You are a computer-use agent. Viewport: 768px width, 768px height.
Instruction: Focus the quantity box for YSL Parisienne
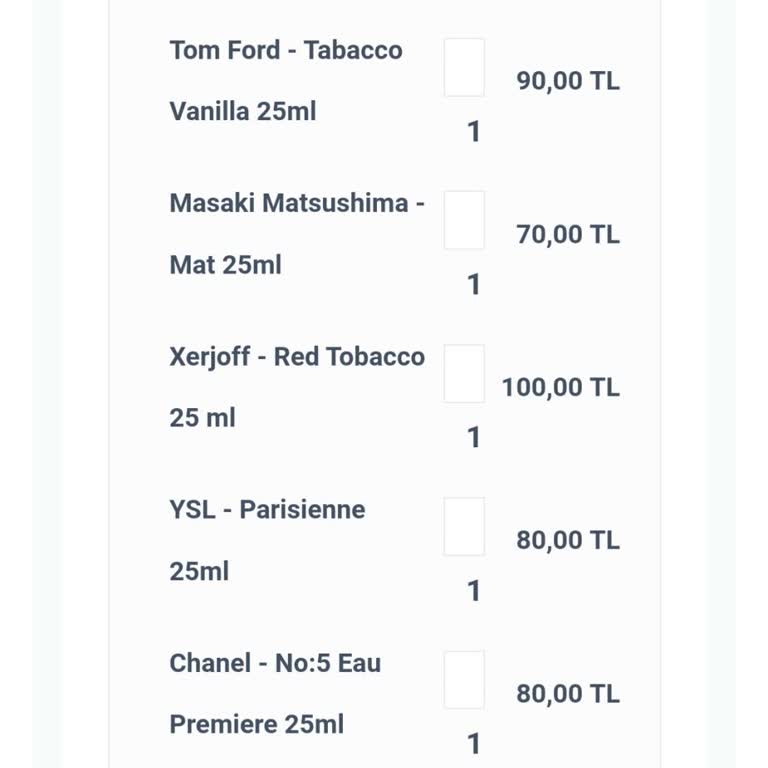[x=464, y=527]
